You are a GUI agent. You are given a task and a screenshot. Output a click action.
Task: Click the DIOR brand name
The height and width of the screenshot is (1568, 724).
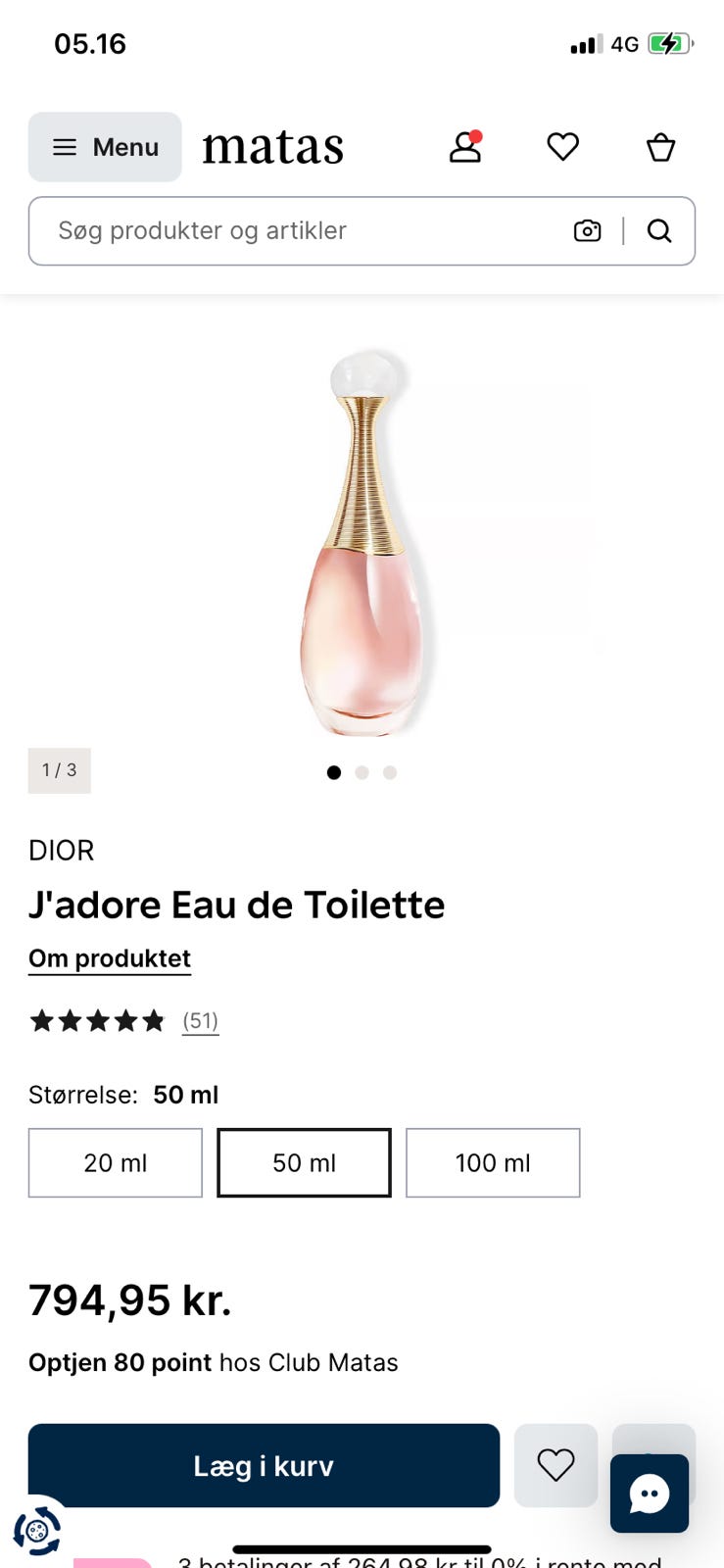pyautogui.click(x=61, y=851)
